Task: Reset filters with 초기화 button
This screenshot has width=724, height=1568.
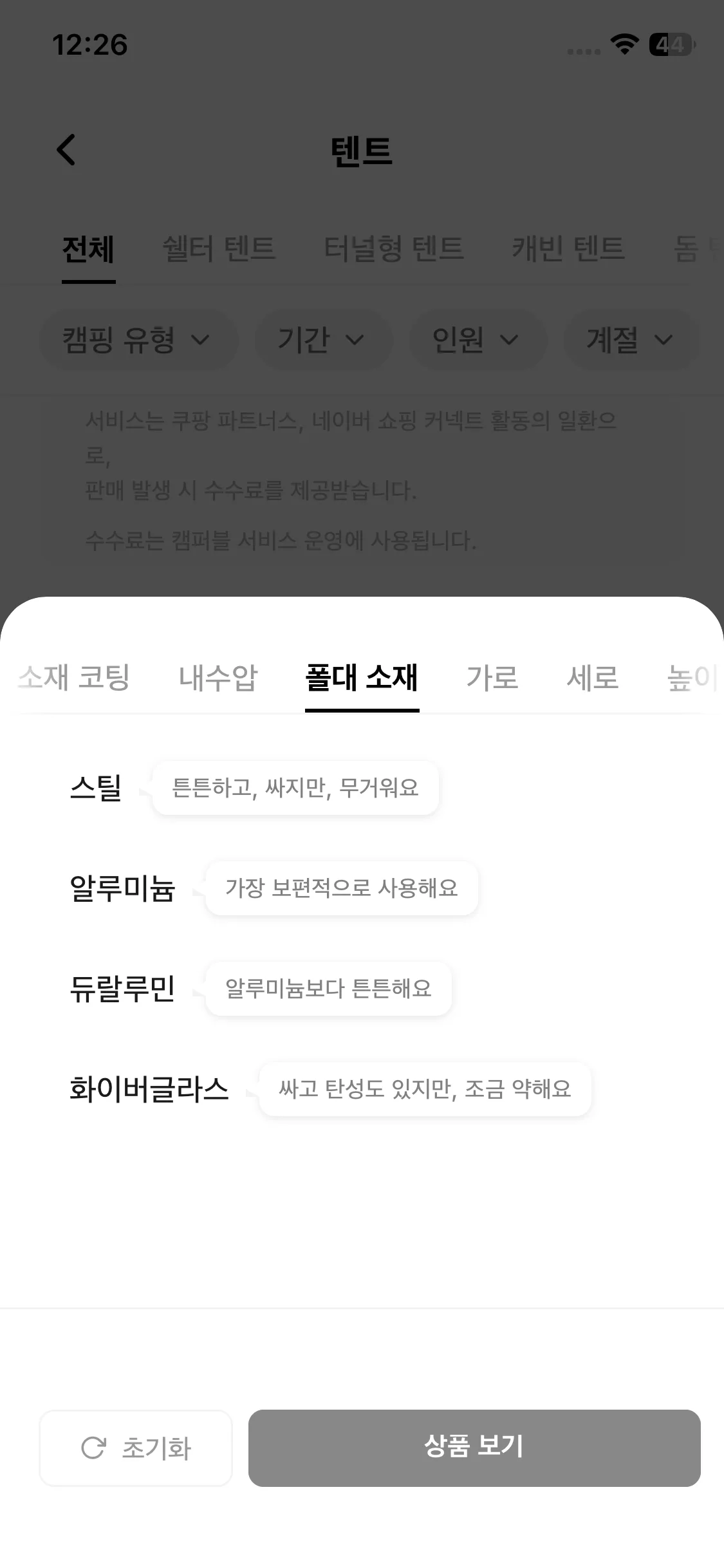Action: point(136,1448)
